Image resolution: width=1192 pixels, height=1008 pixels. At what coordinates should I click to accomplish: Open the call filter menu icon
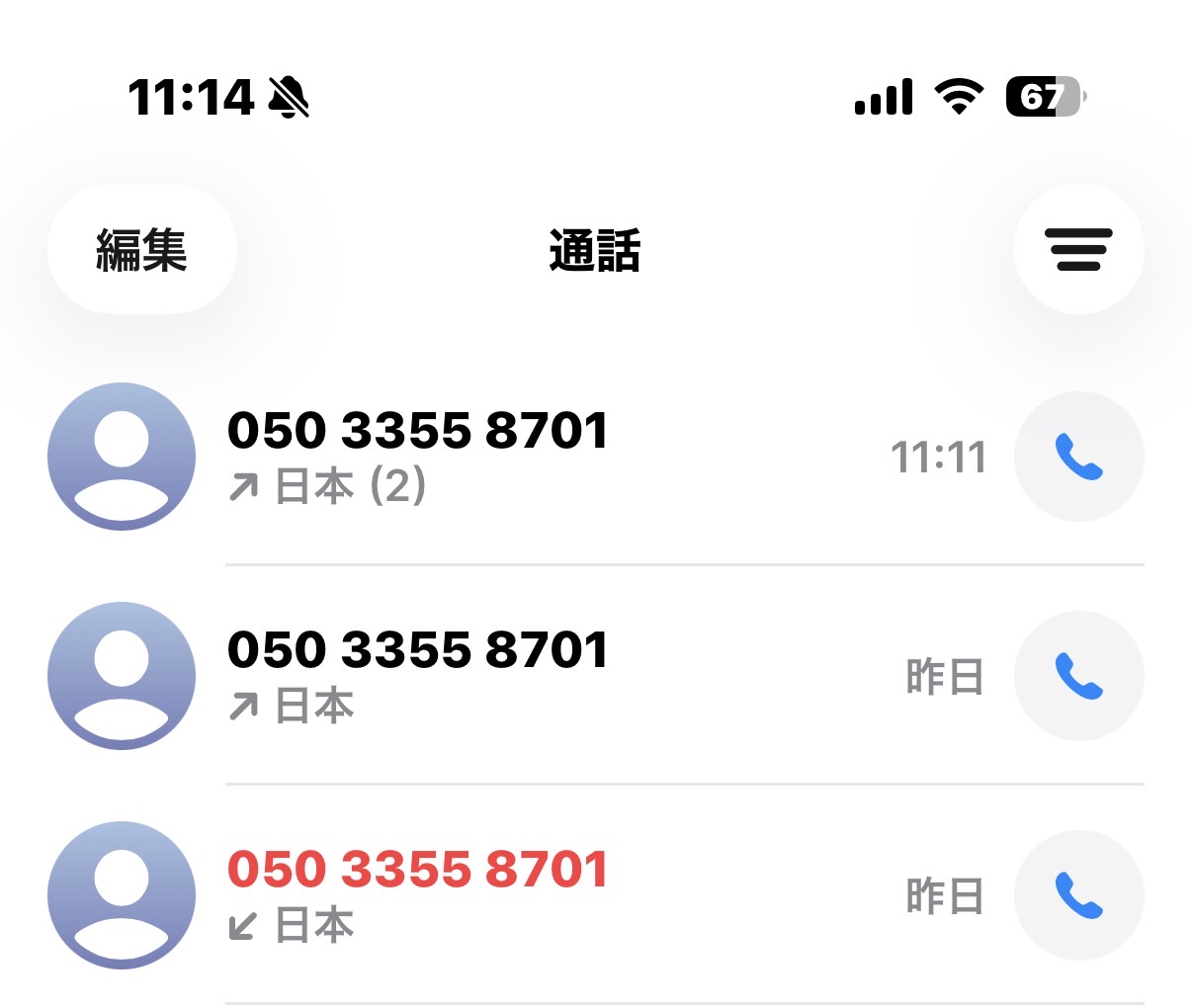point(1078,249)
